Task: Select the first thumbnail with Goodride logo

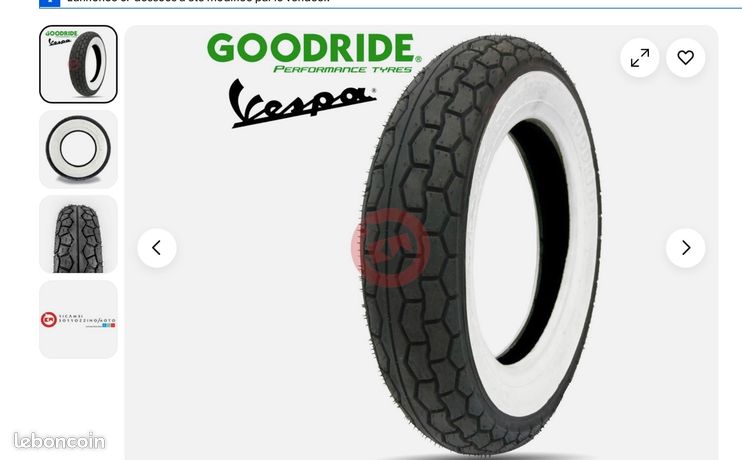Action: (78, 64)
